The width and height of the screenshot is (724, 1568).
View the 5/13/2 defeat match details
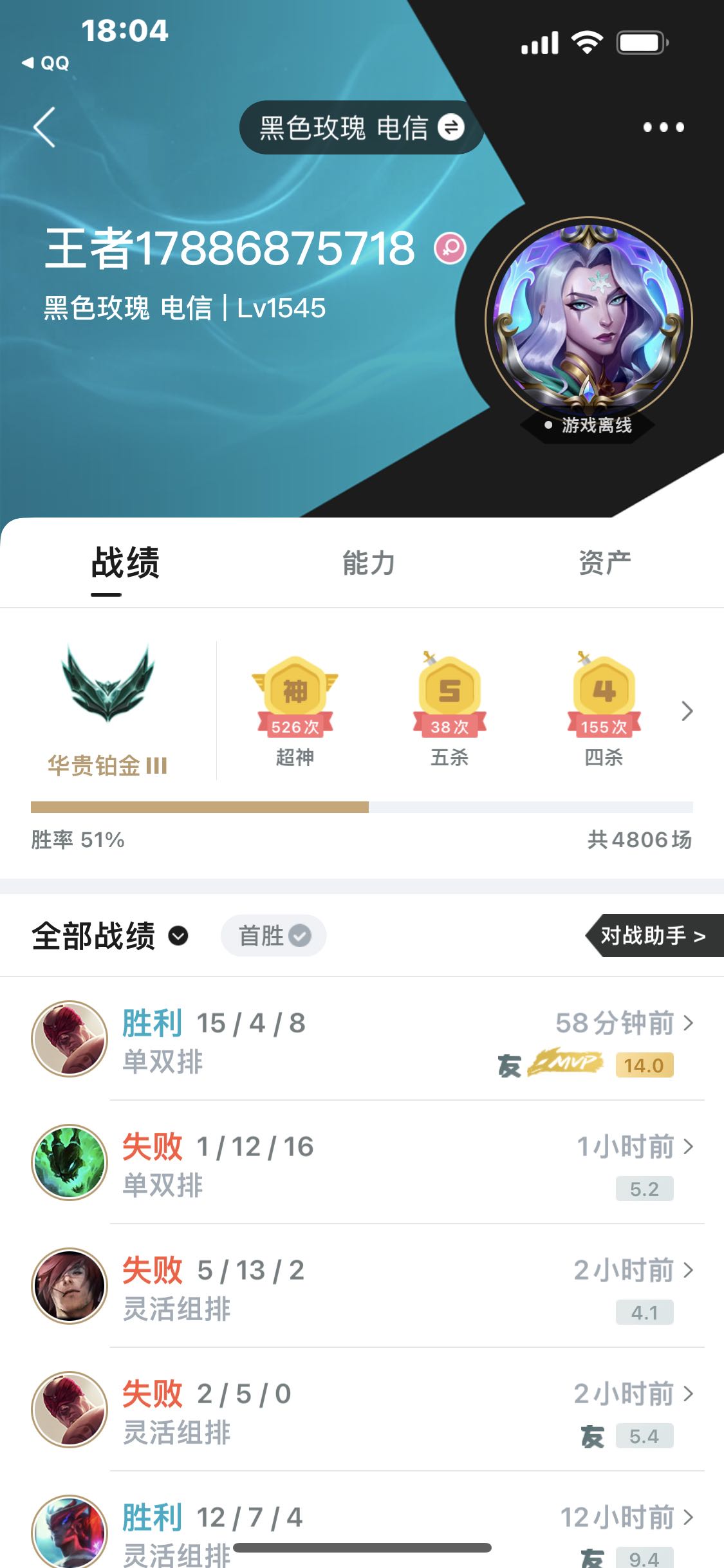pos(362,1286)
